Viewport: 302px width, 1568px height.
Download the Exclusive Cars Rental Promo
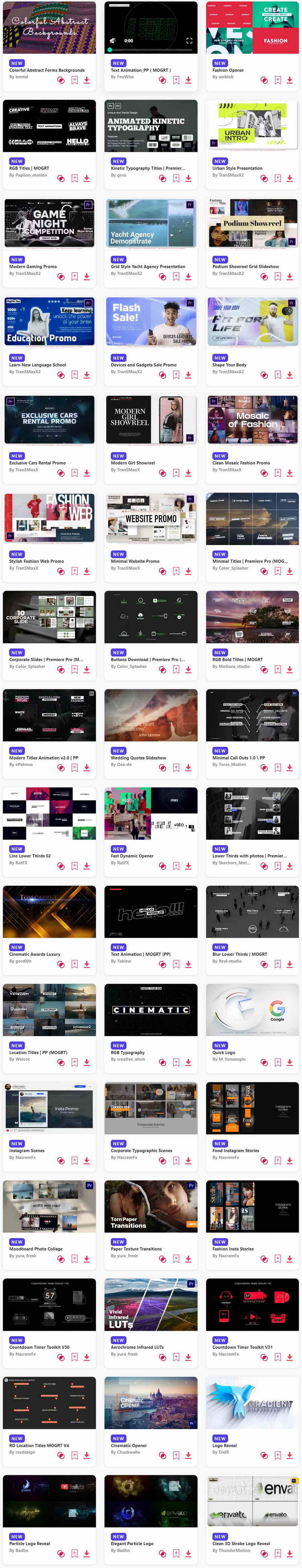pos(87,473)
